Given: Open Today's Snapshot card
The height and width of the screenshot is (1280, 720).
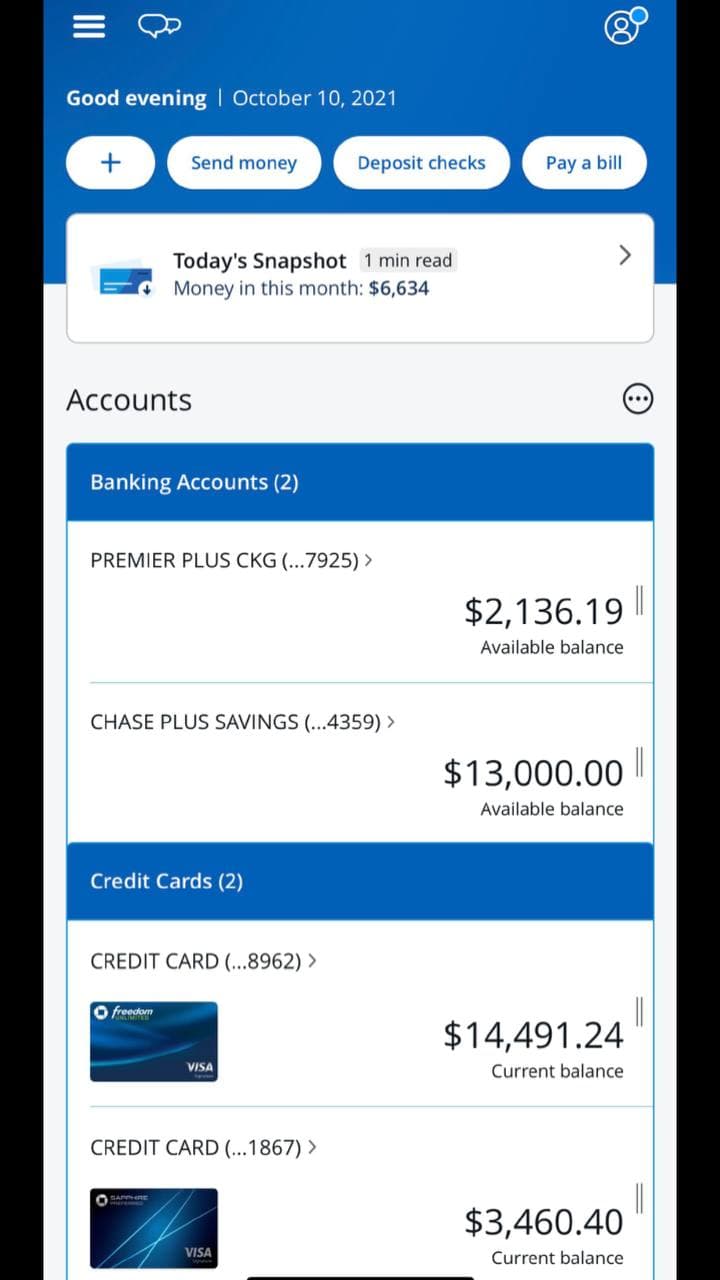Looking at the screenshot, I should coord(360,277).
